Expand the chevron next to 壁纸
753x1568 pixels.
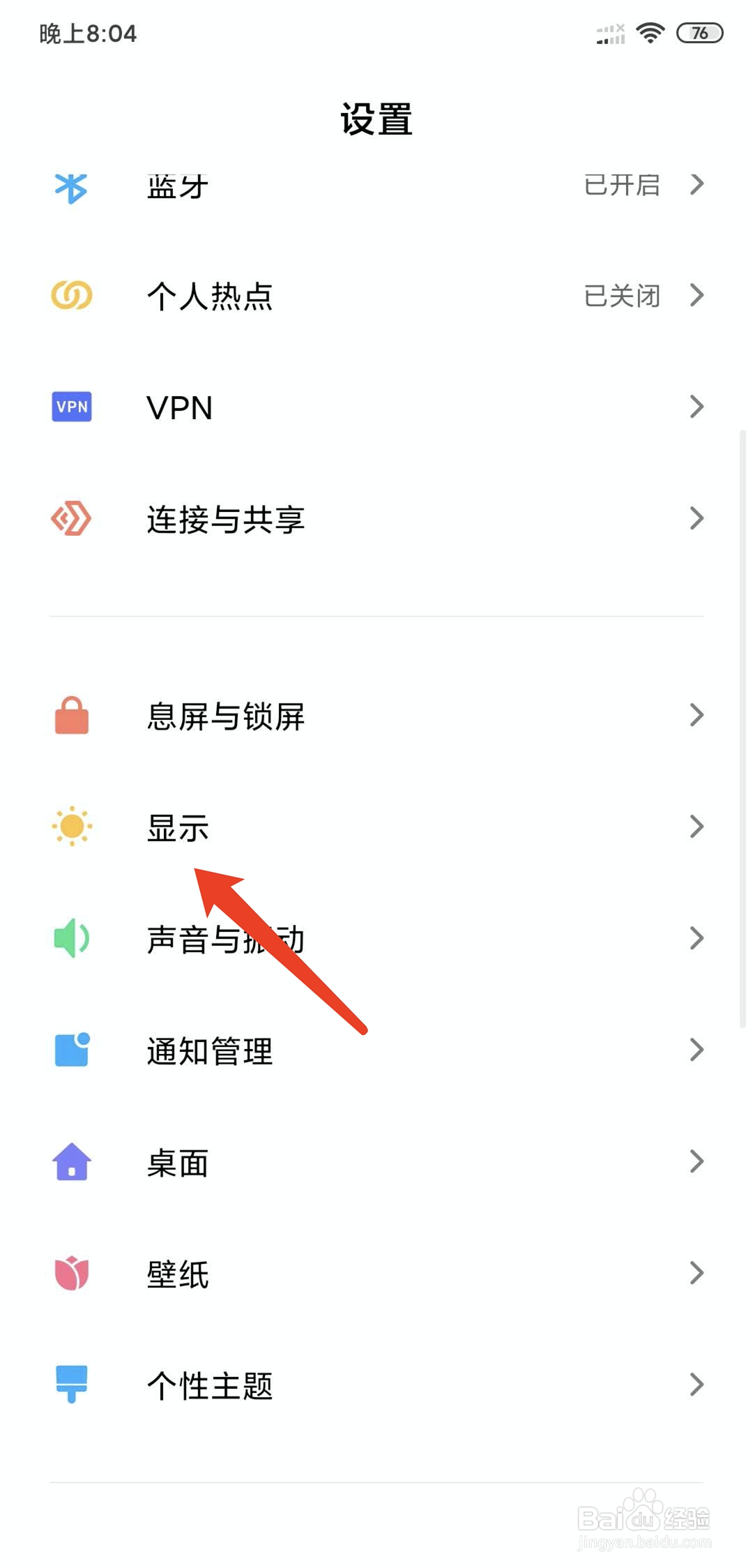click(x=697, y=1272)
